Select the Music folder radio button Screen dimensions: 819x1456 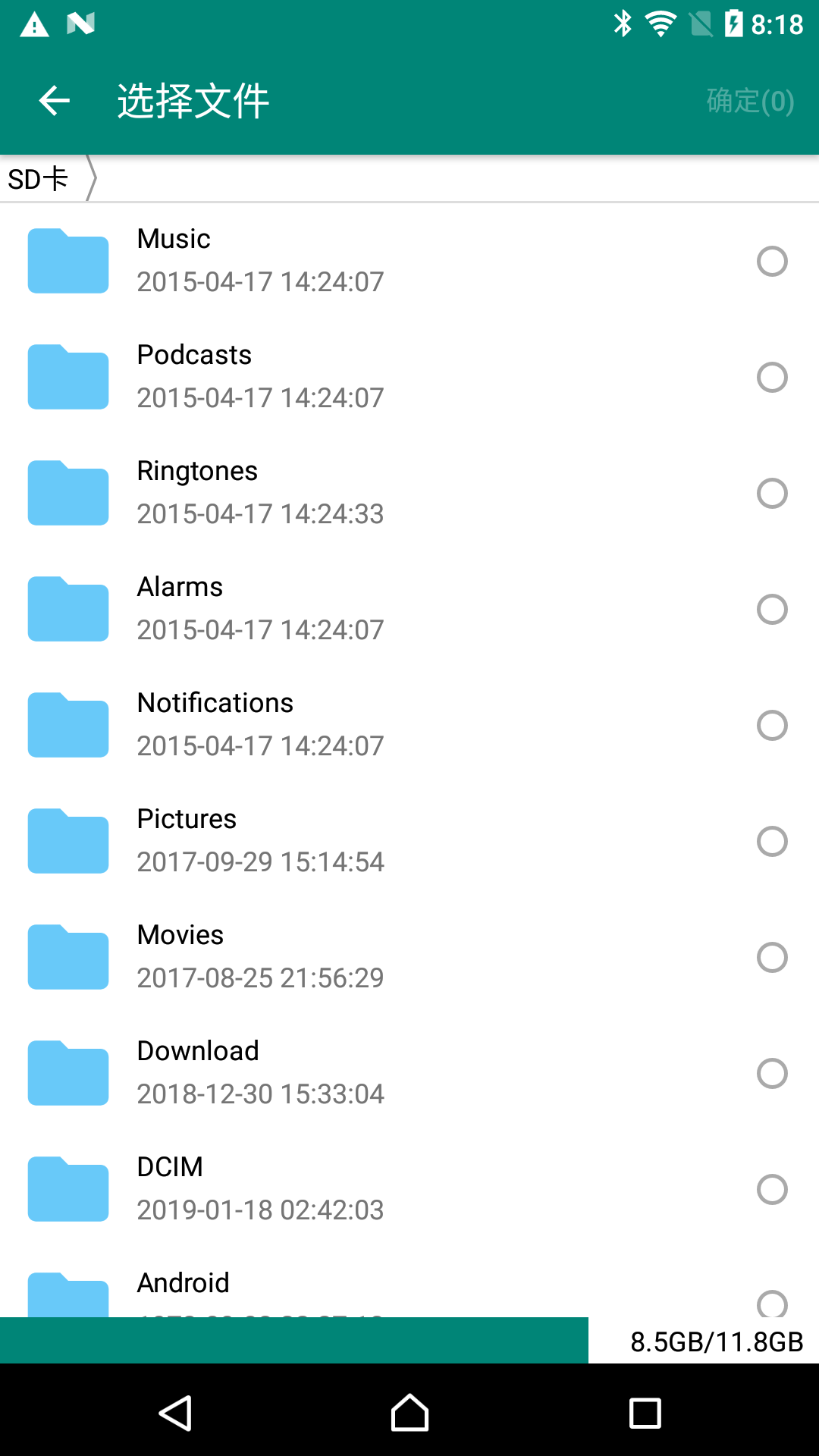click(772, 262)
